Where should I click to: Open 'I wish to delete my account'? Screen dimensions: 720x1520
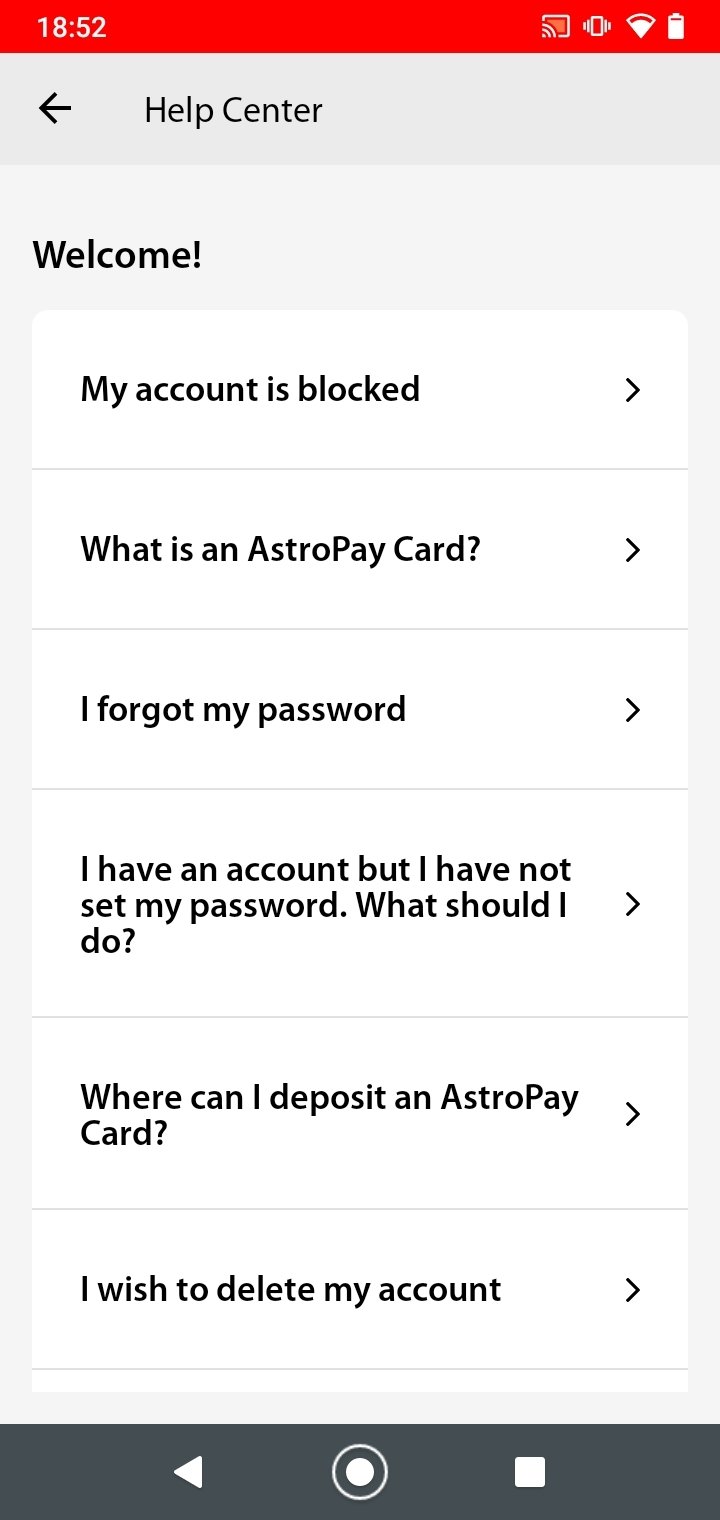pos(360,1290)
